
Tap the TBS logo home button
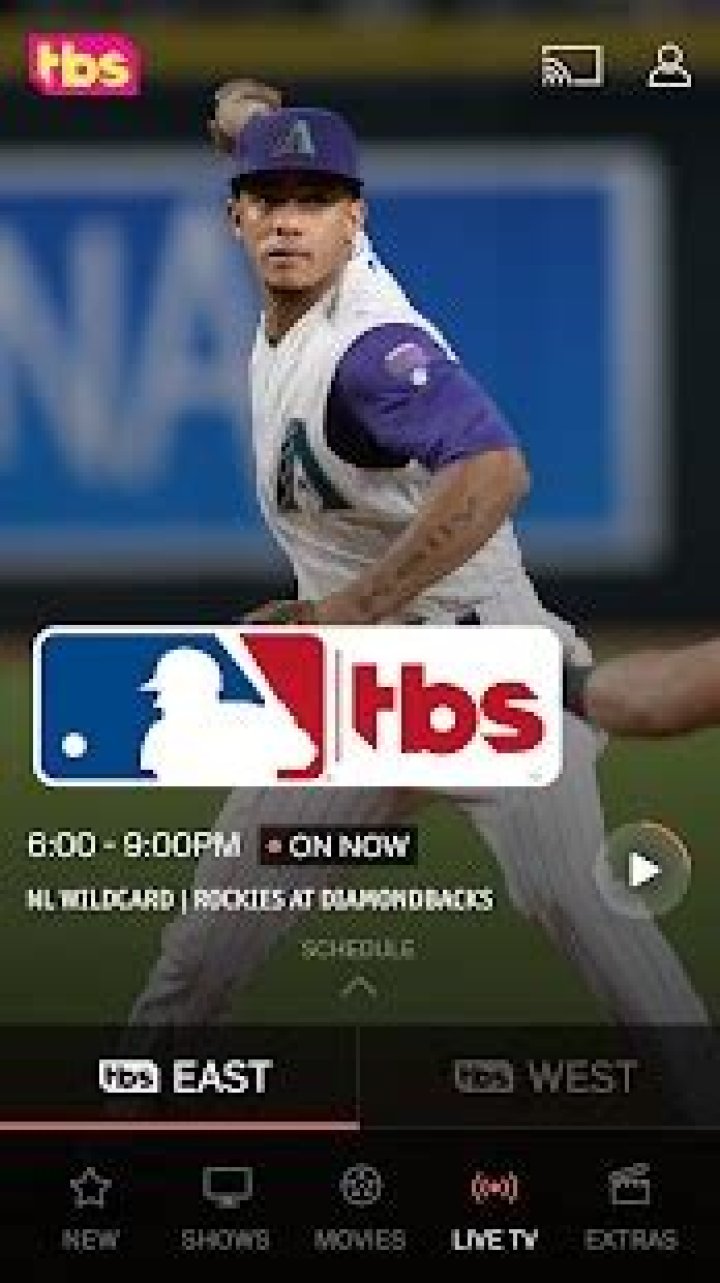click(84, 64)
